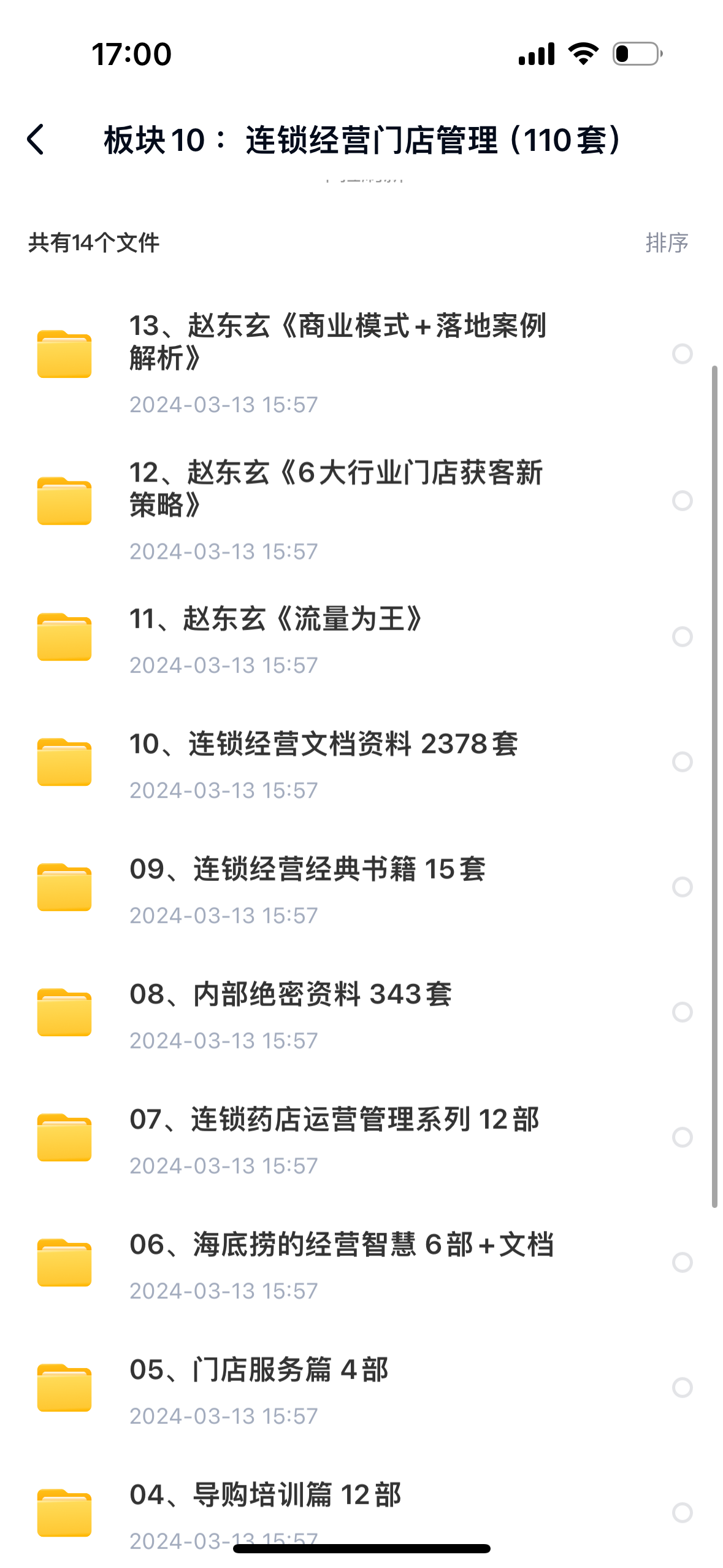Open folder 06、海底捞的经营智慧6部+文档
Screen dimensions: 723x1568
coord(342,1245)
